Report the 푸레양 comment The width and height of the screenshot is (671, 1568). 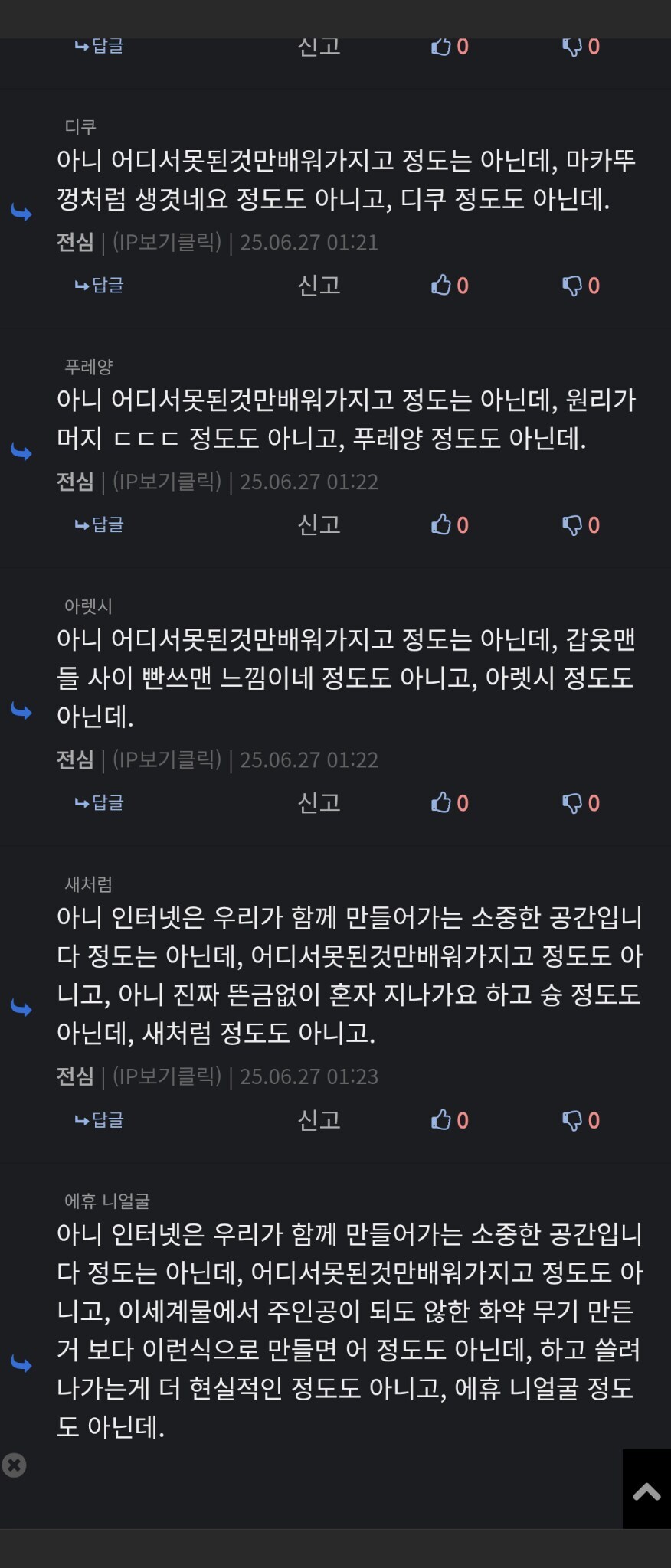click(319, 525)
